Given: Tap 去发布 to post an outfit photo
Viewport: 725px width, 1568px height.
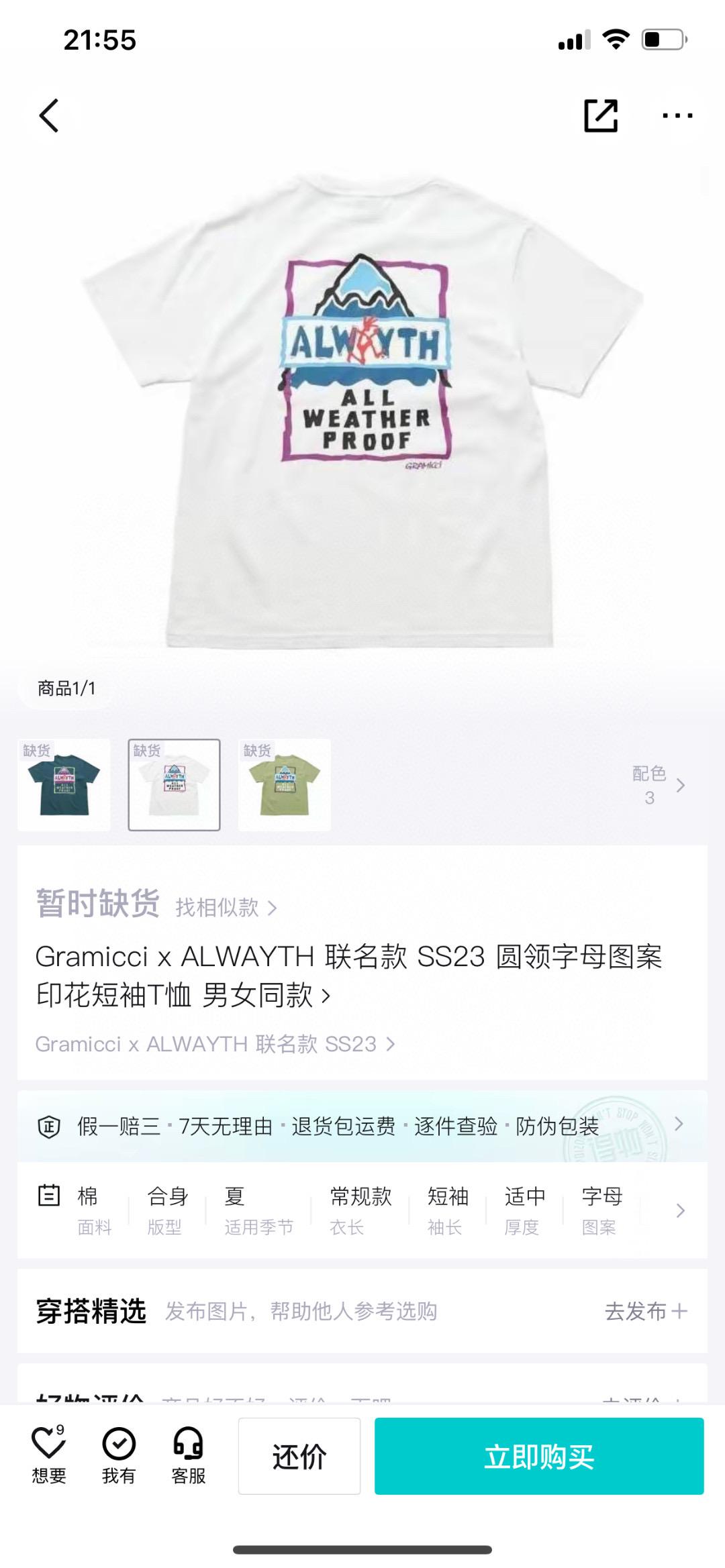Looking at the screenshot, I should point(645,1311).
